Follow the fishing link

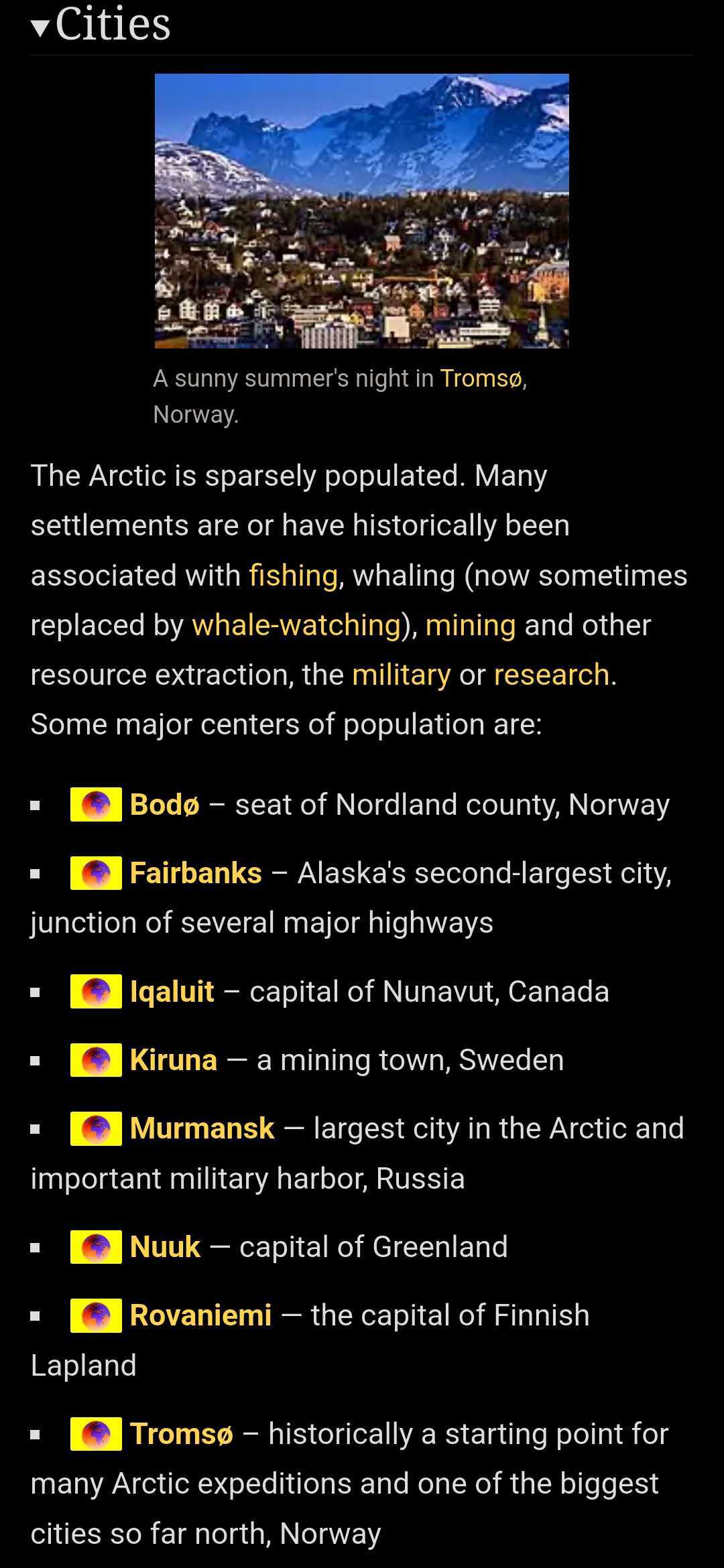(x=292, y=575)
